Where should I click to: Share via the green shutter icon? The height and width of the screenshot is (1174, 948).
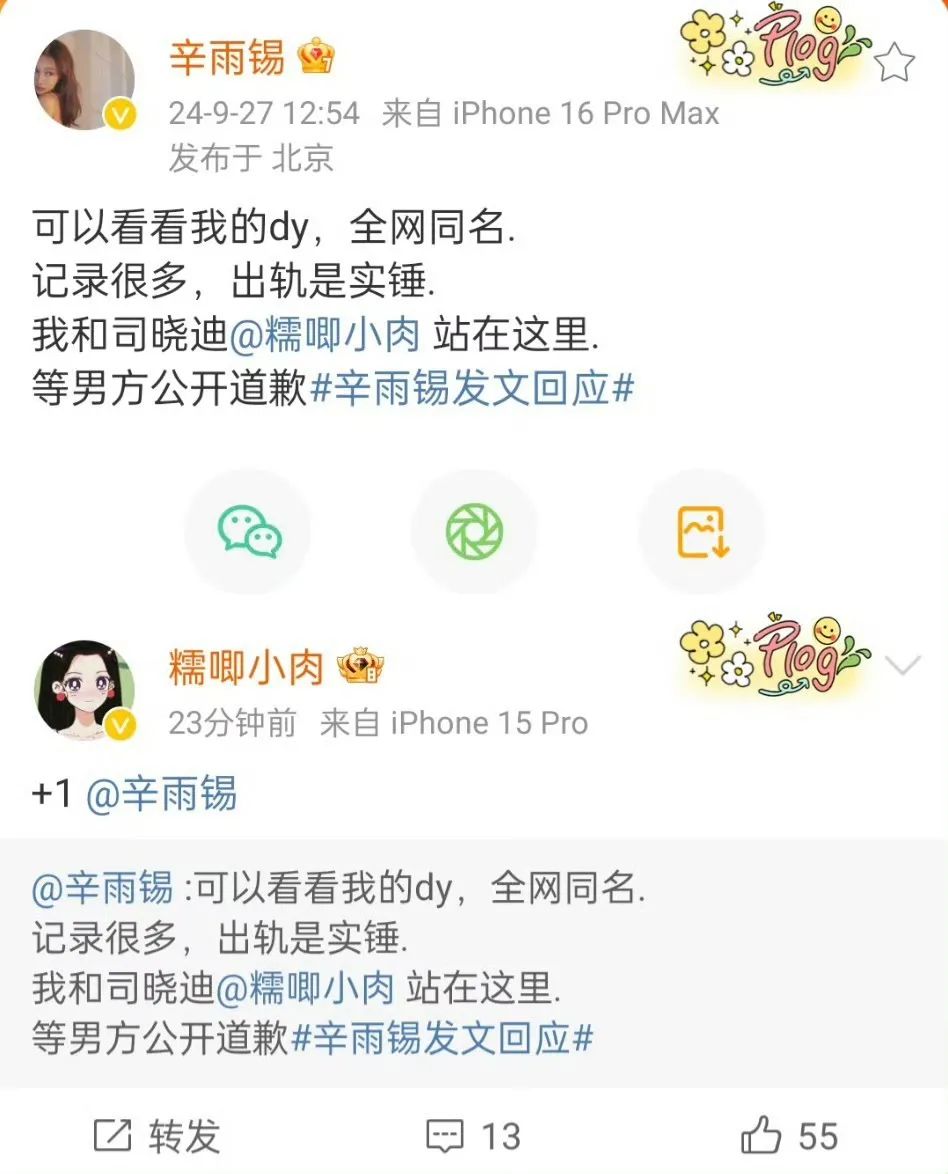click(x=474, y=531)
